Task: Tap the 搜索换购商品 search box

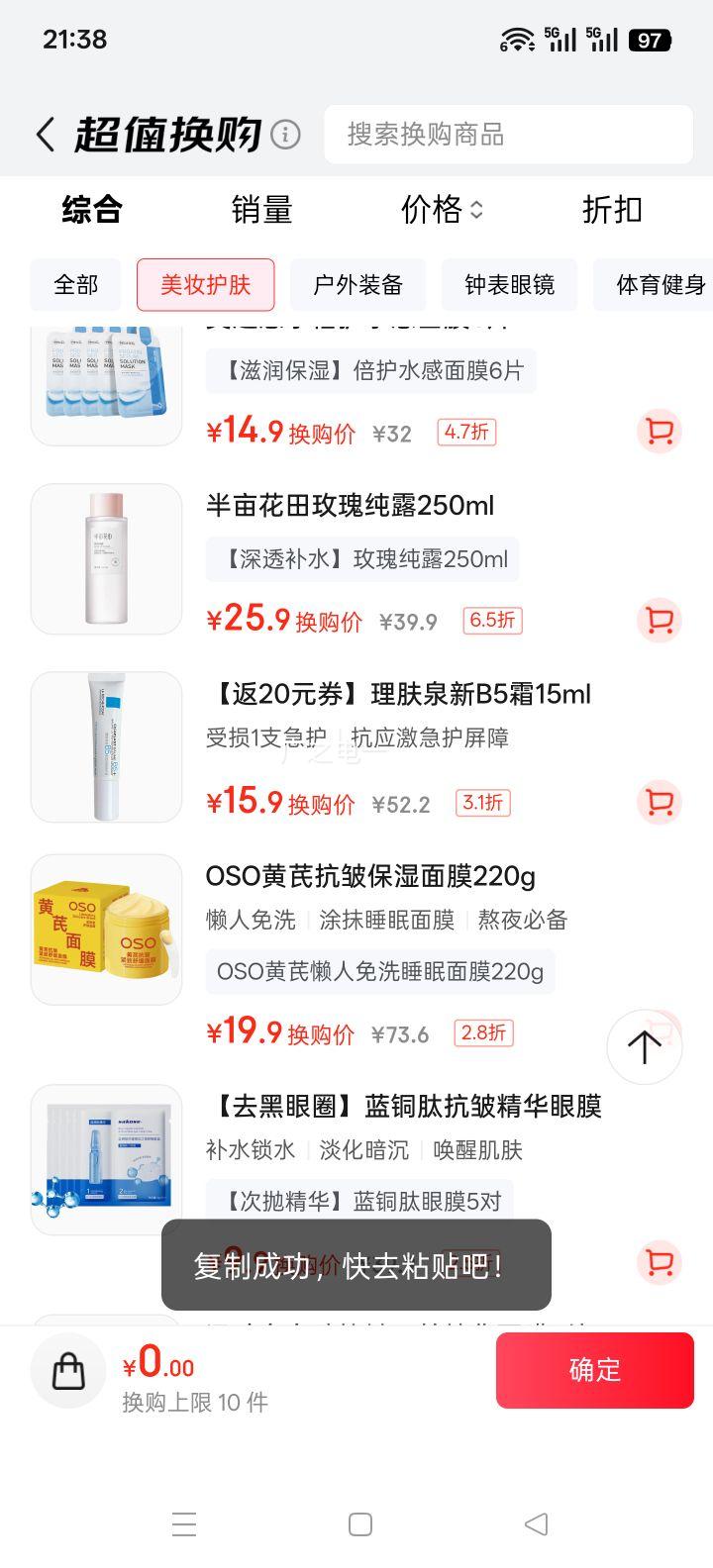Action: click(508, 135)
